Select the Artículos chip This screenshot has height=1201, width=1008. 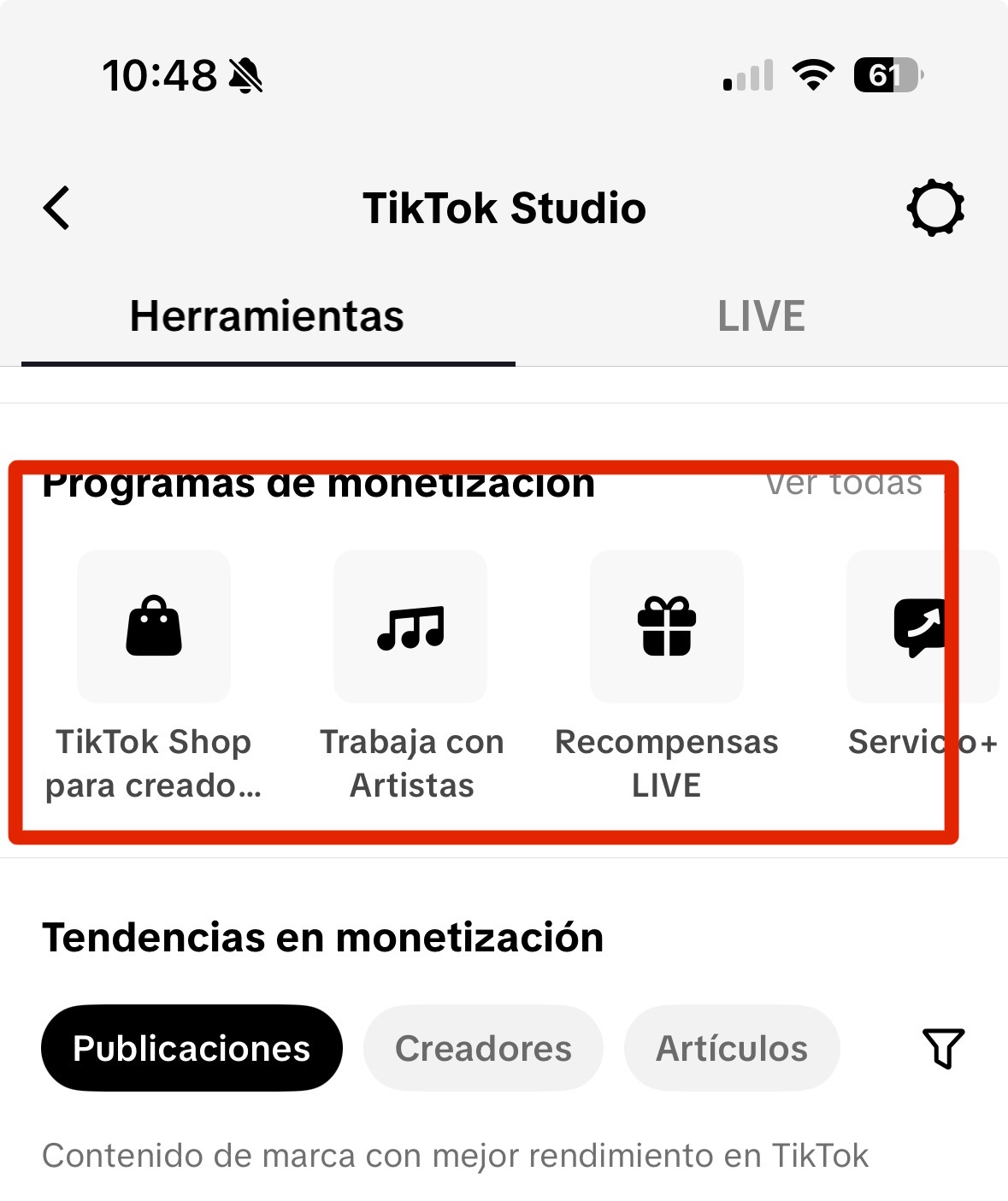pyautogui.click(x=732, y=1048)
